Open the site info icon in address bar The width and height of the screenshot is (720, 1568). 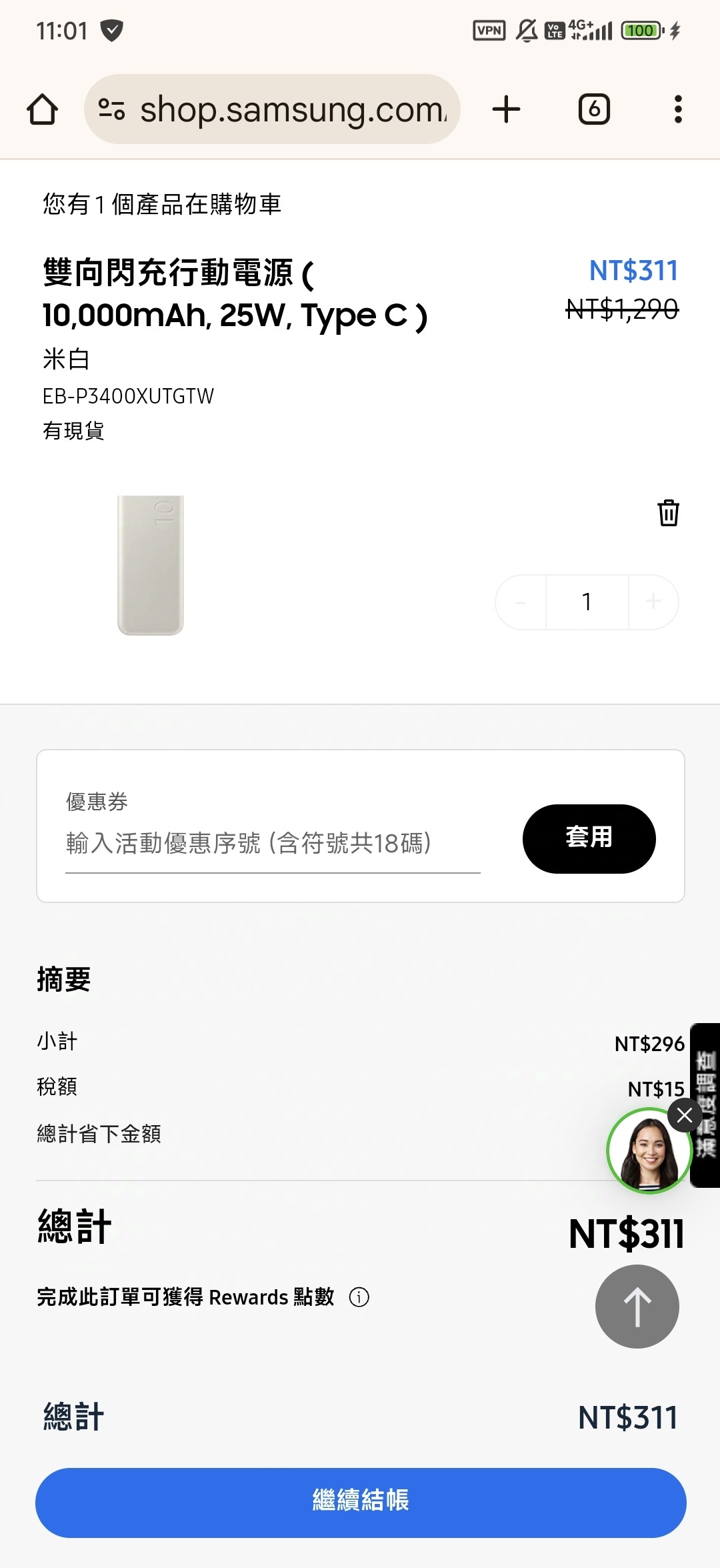click(x=111, y=109)
